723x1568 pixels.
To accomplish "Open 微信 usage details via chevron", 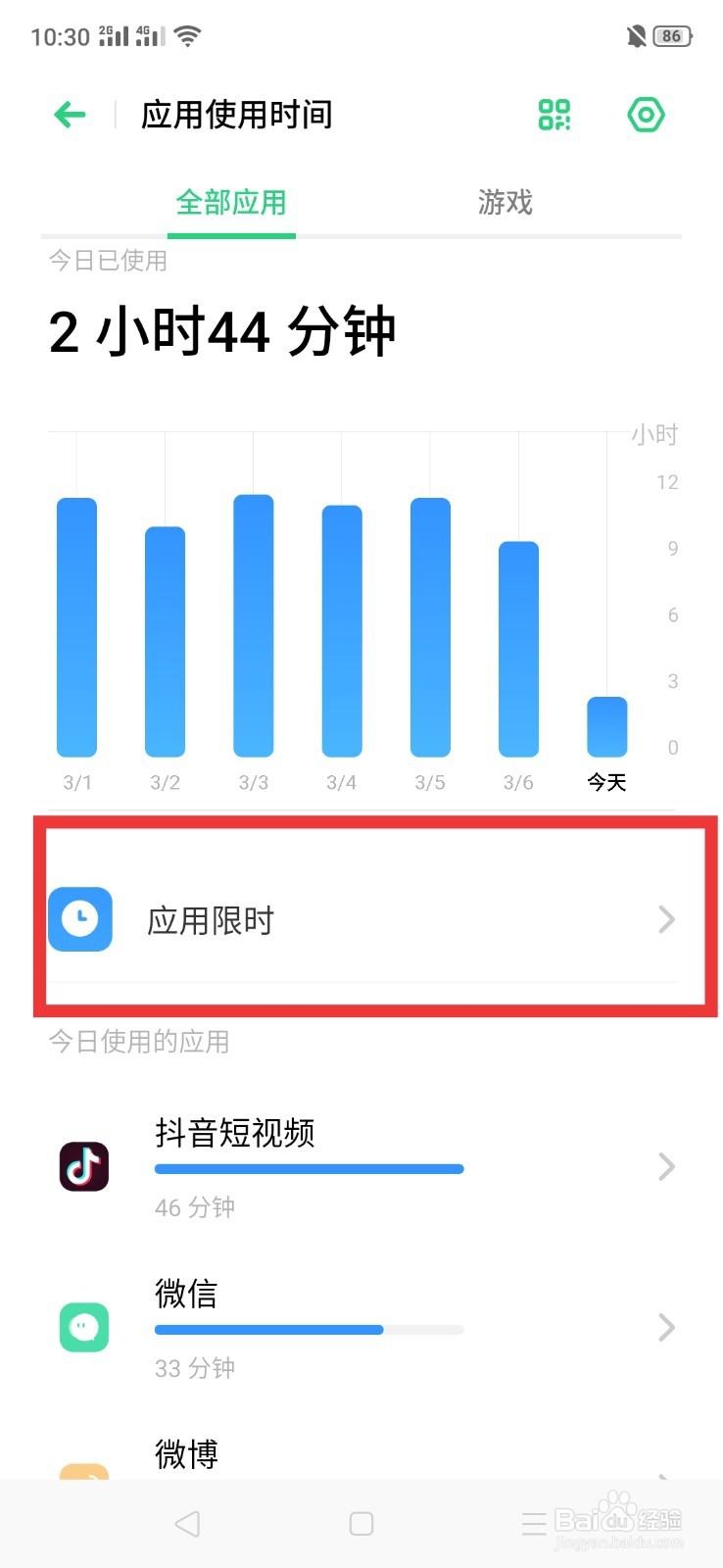I will (x=666, y=1328).
